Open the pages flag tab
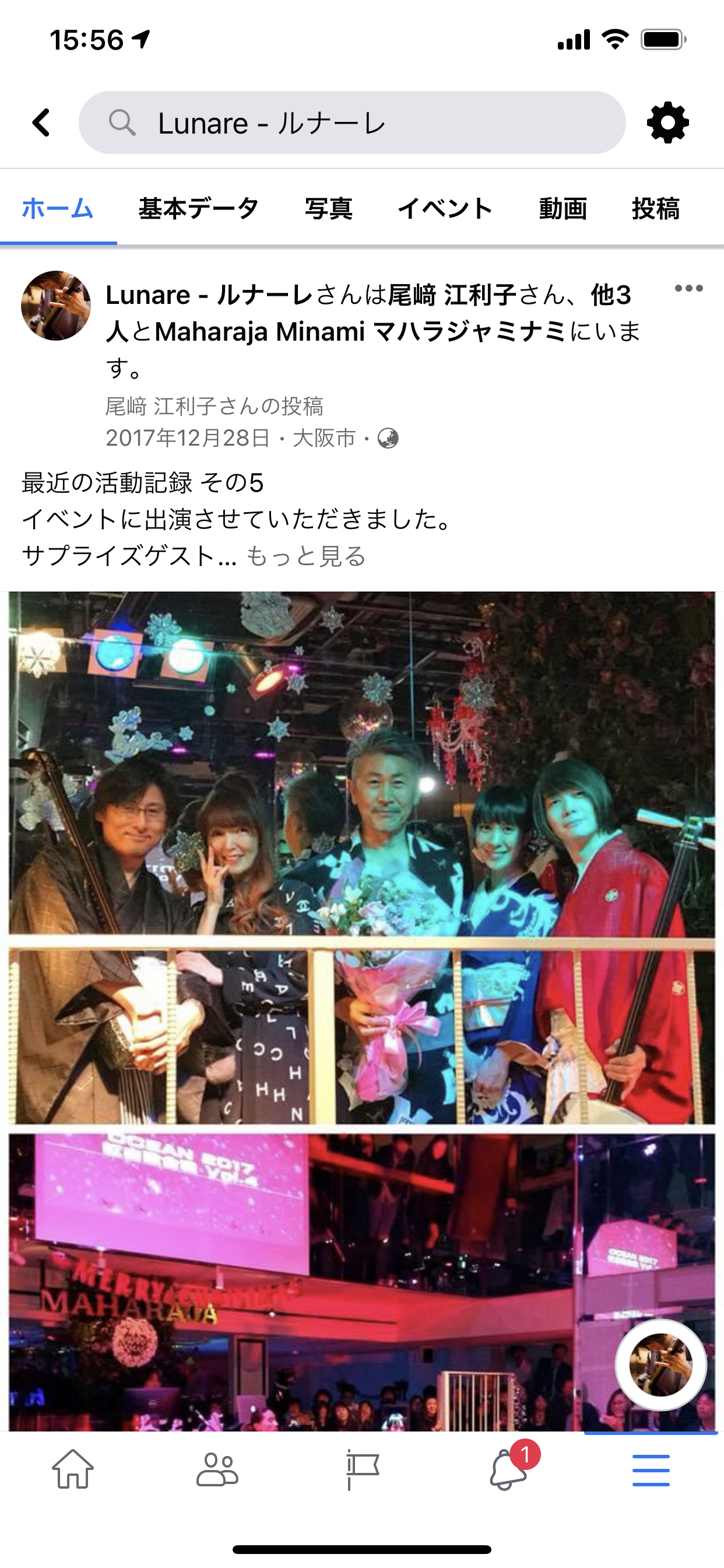Viewport: 724px width, 1568px height. point(363,1469)
